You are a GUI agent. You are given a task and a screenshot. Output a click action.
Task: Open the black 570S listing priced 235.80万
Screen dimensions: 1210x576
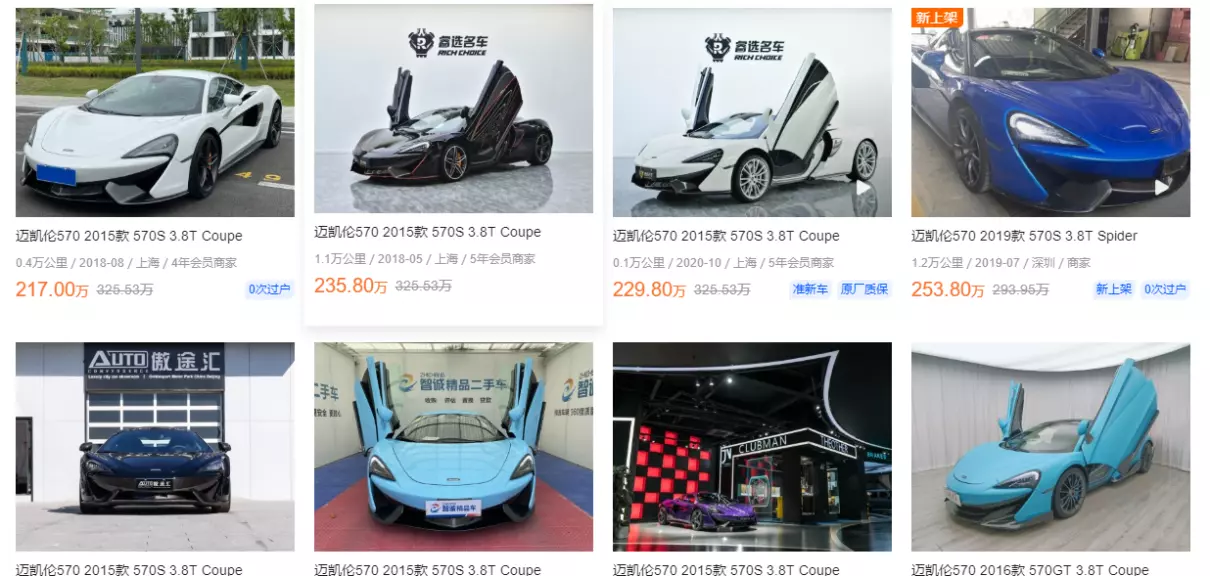coord(453,110)
